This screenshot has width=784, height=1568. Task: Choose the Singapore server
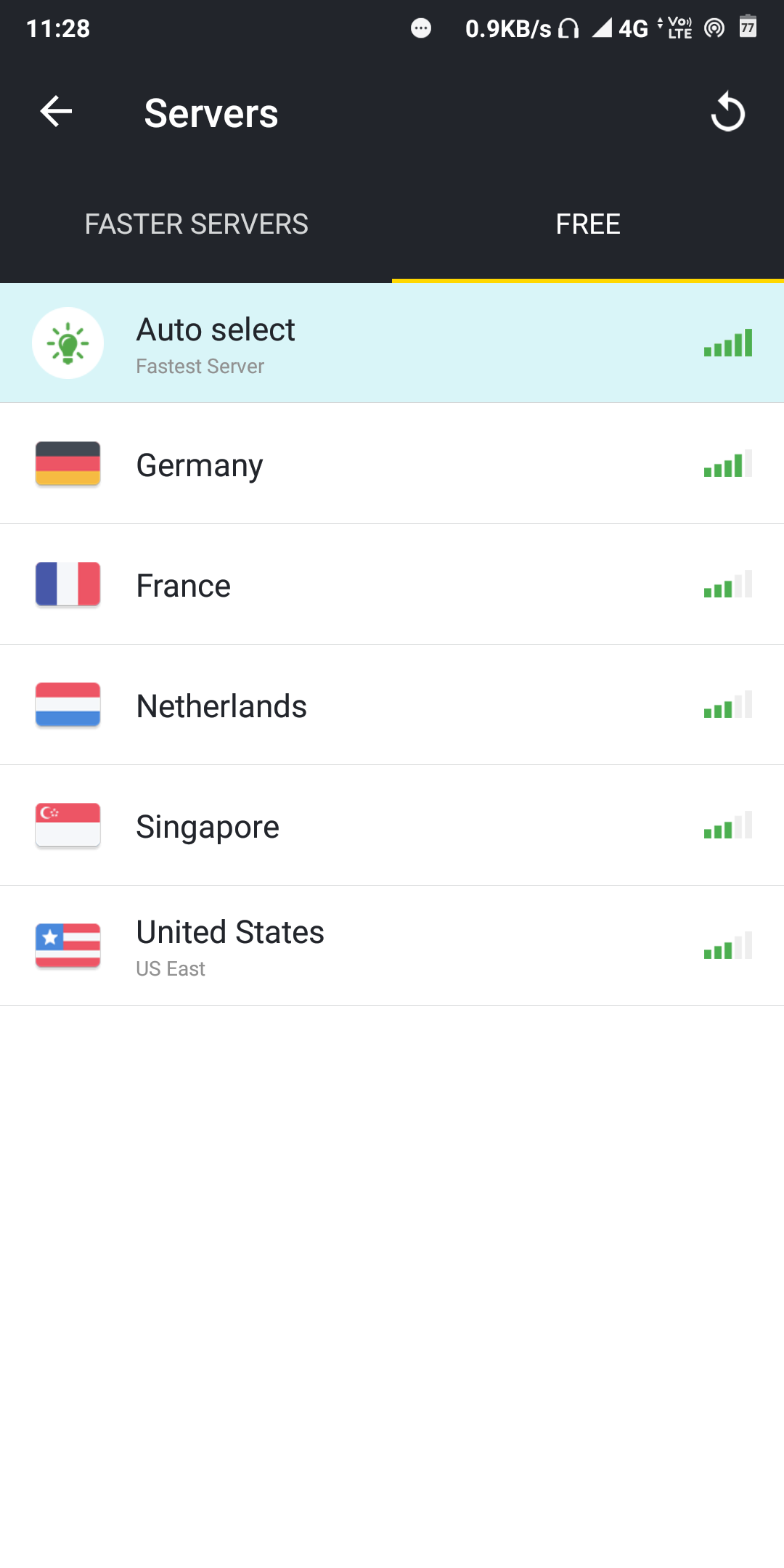[392, 826]
